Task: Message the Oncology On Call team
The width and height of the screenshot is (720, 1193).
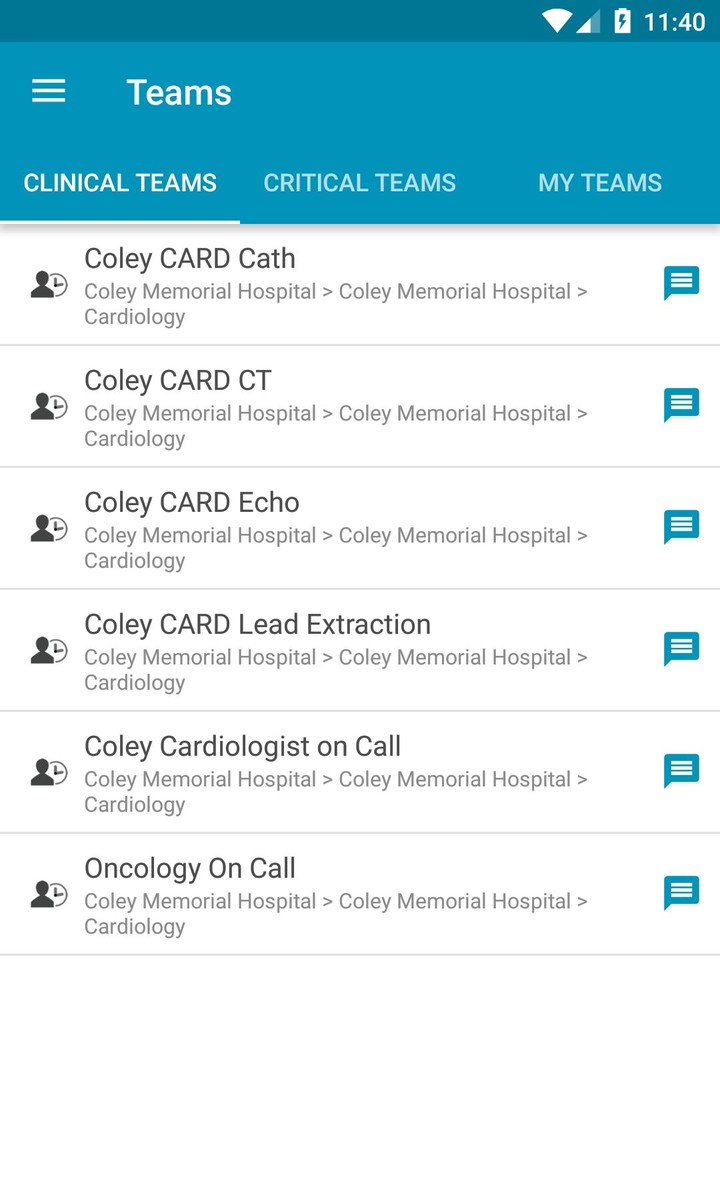Action: pos(681,894)
